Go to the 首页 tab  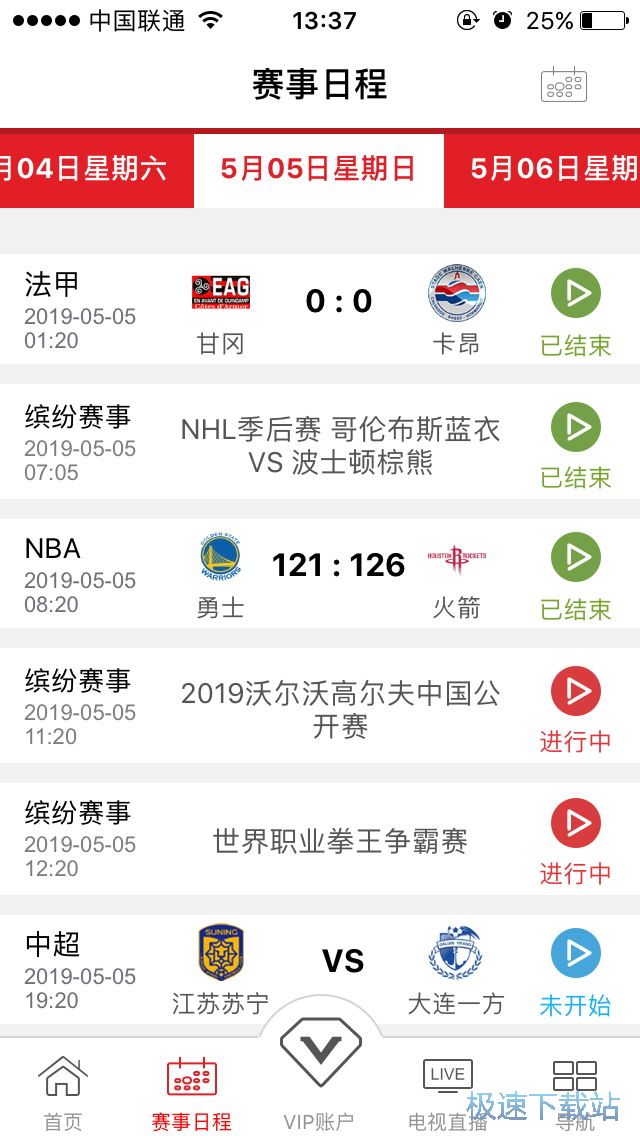click(x=63, y=1092)
